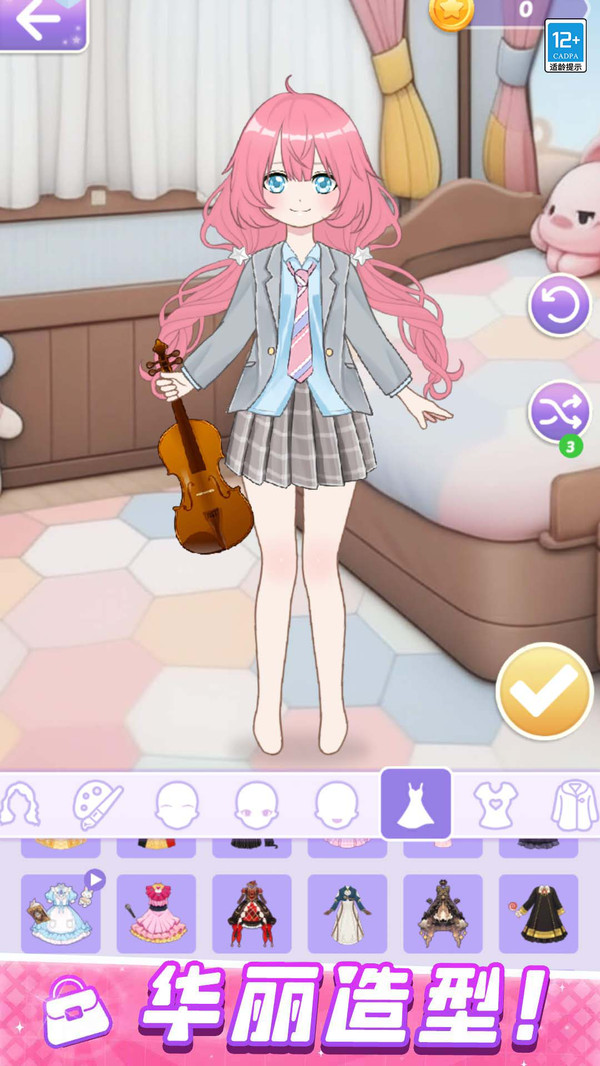This screenshot has height=1066, width=600.
Task: Switch to the eyes category tab
Action: point(256,804)
